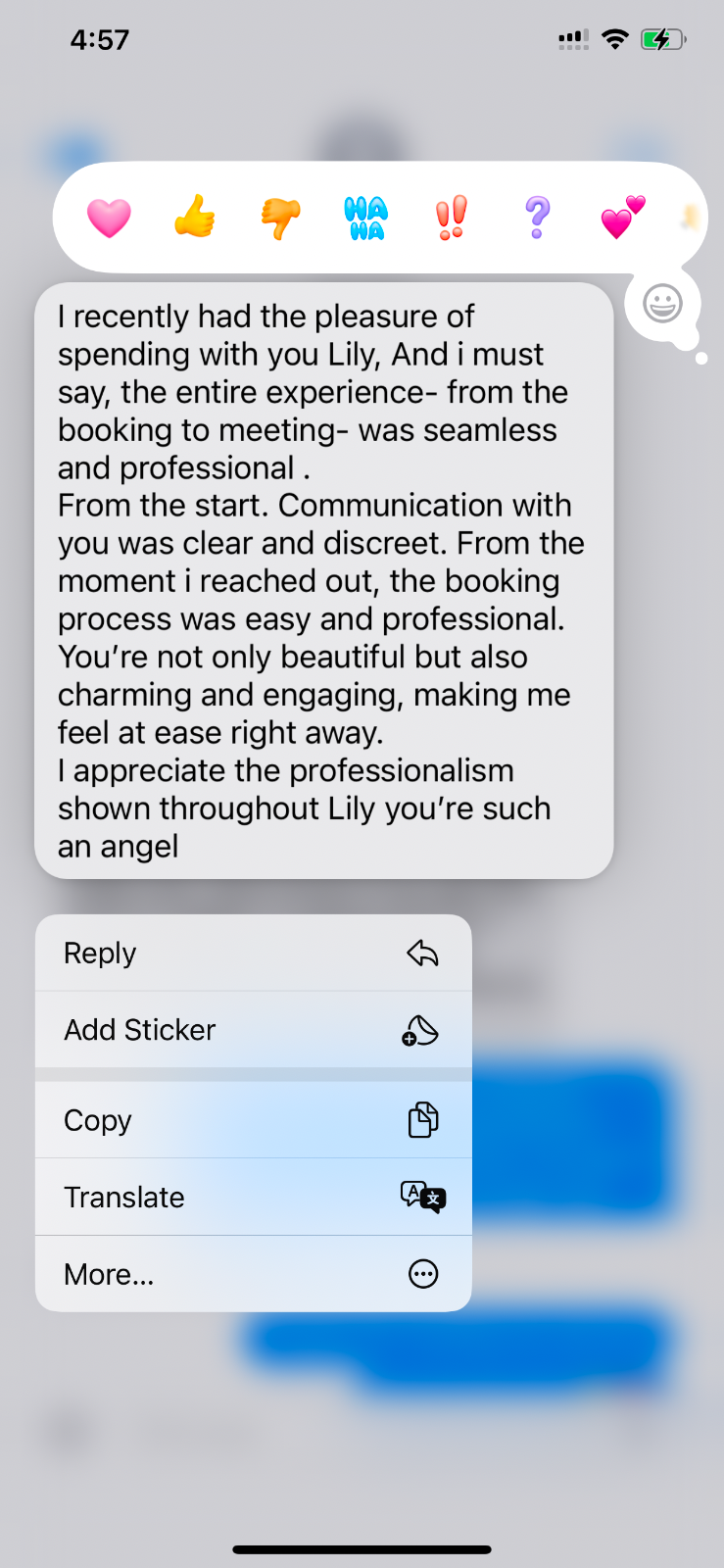Open the emoji picker smiley button
This screenshot has width=724, height=1568.
(662, 304)
